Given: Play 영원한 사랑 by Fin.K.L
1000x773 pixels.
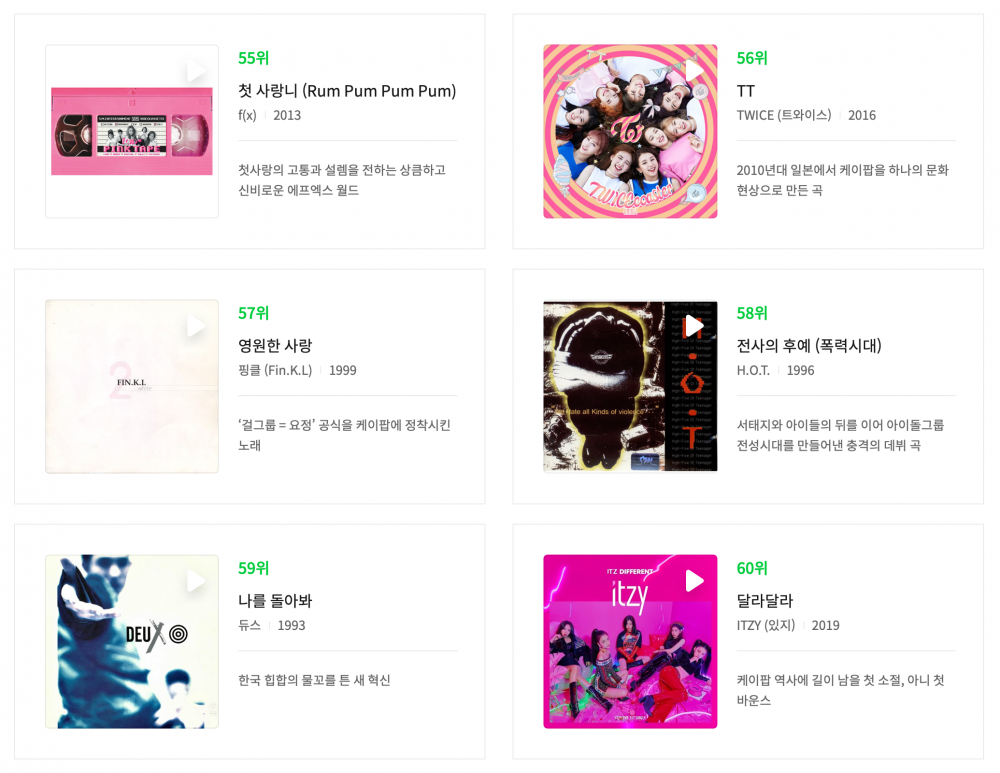Looking at the screenshot, I should coord(195,326).
